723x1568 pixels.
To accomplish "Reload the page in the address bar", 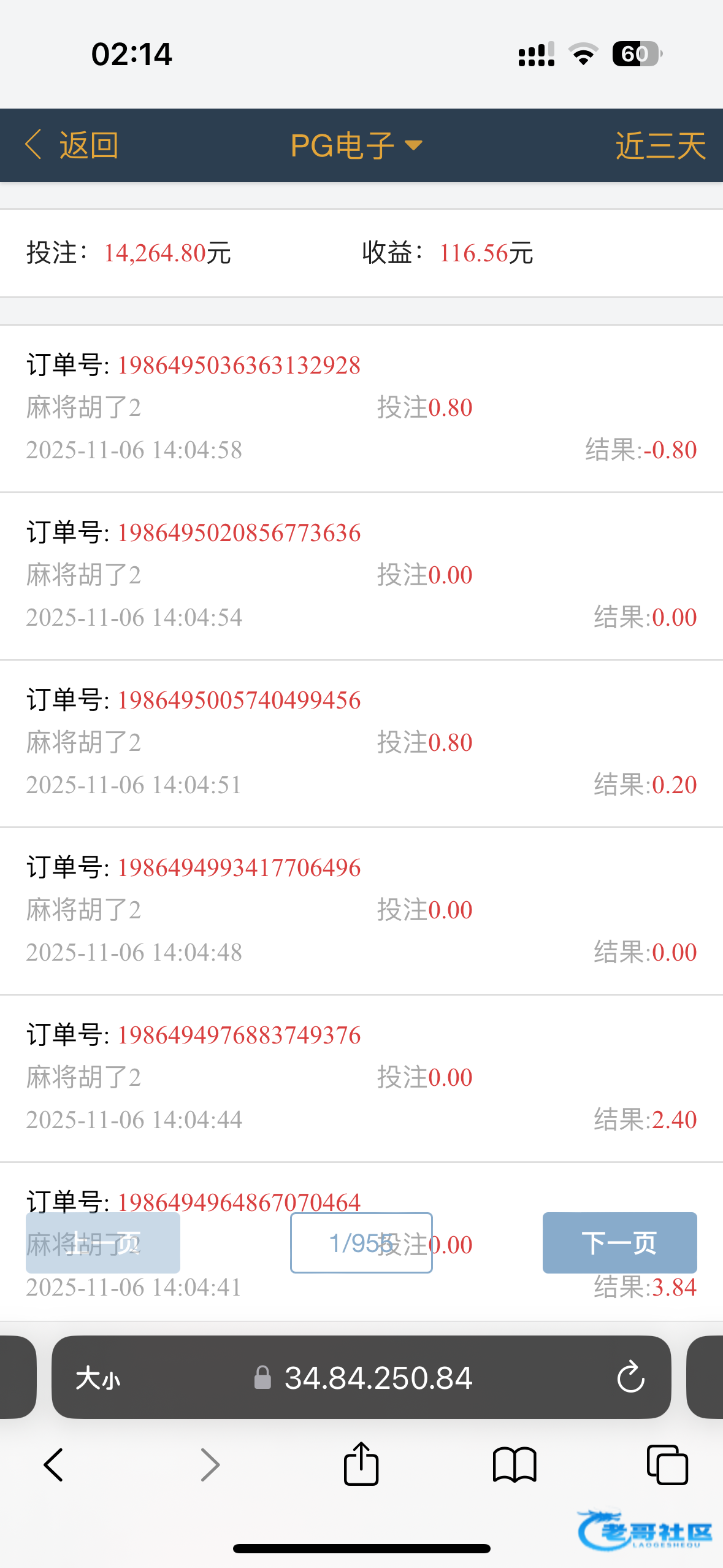I will 630,1378.
